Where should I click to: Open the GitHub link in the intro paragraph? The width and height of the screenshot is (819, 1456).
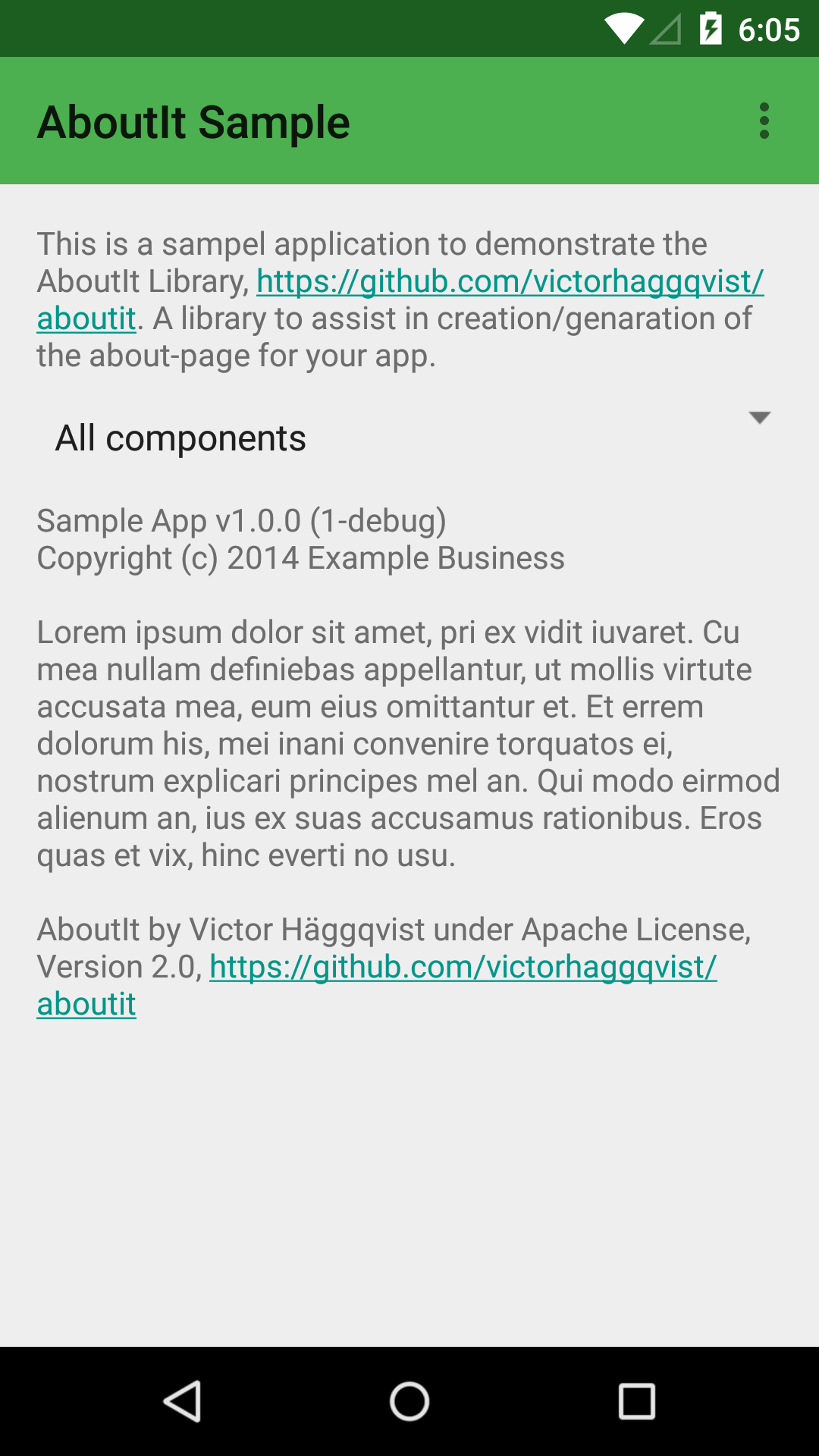click(x=510, y=282)
